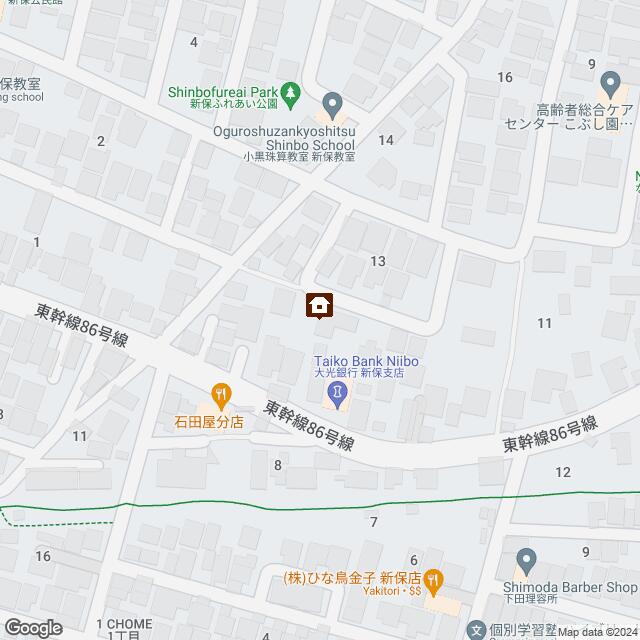Screen dimensions: 640x640
Task: Open the Shinbofureai Park marker
Action: point(291,92)
